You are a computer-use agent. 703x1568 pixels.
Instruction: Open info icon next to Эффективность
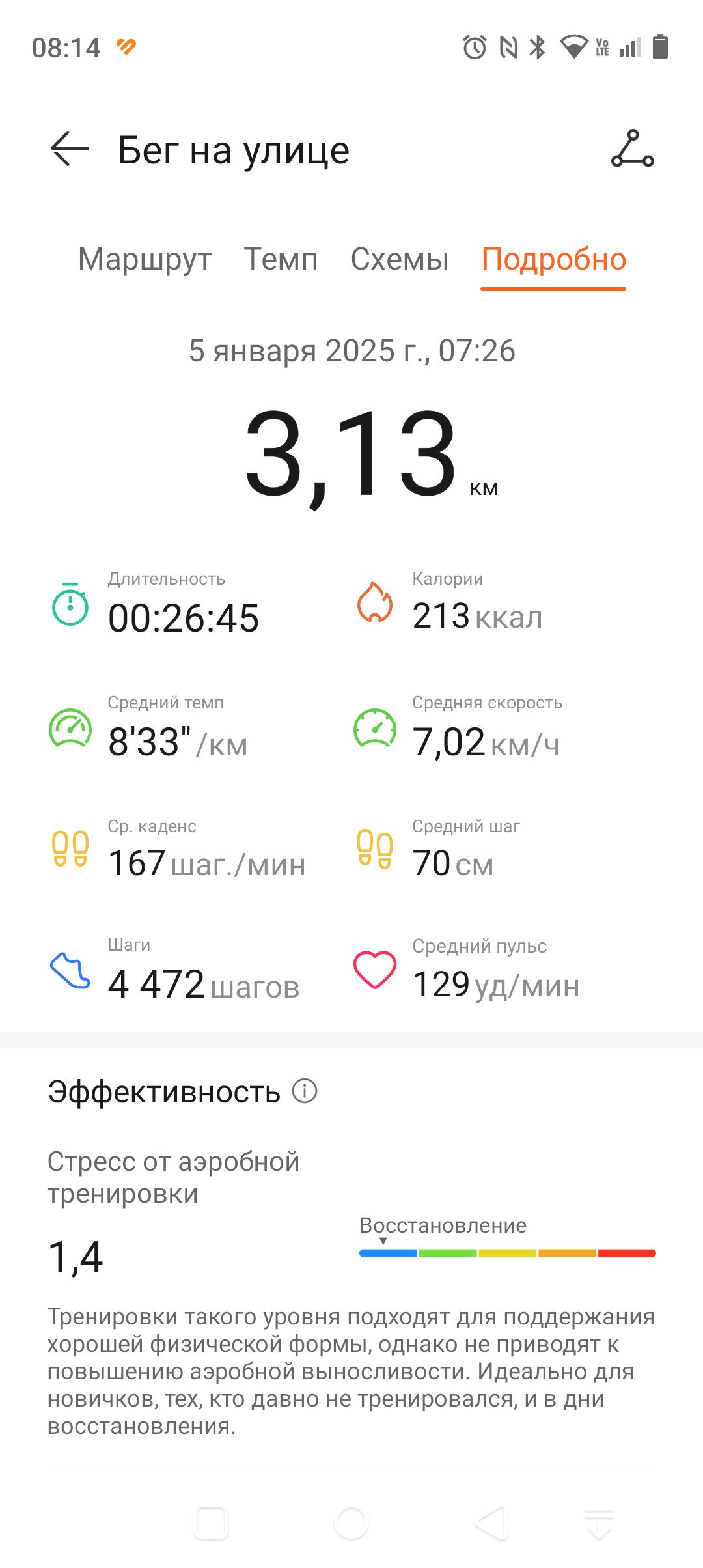coord(305,1090)
